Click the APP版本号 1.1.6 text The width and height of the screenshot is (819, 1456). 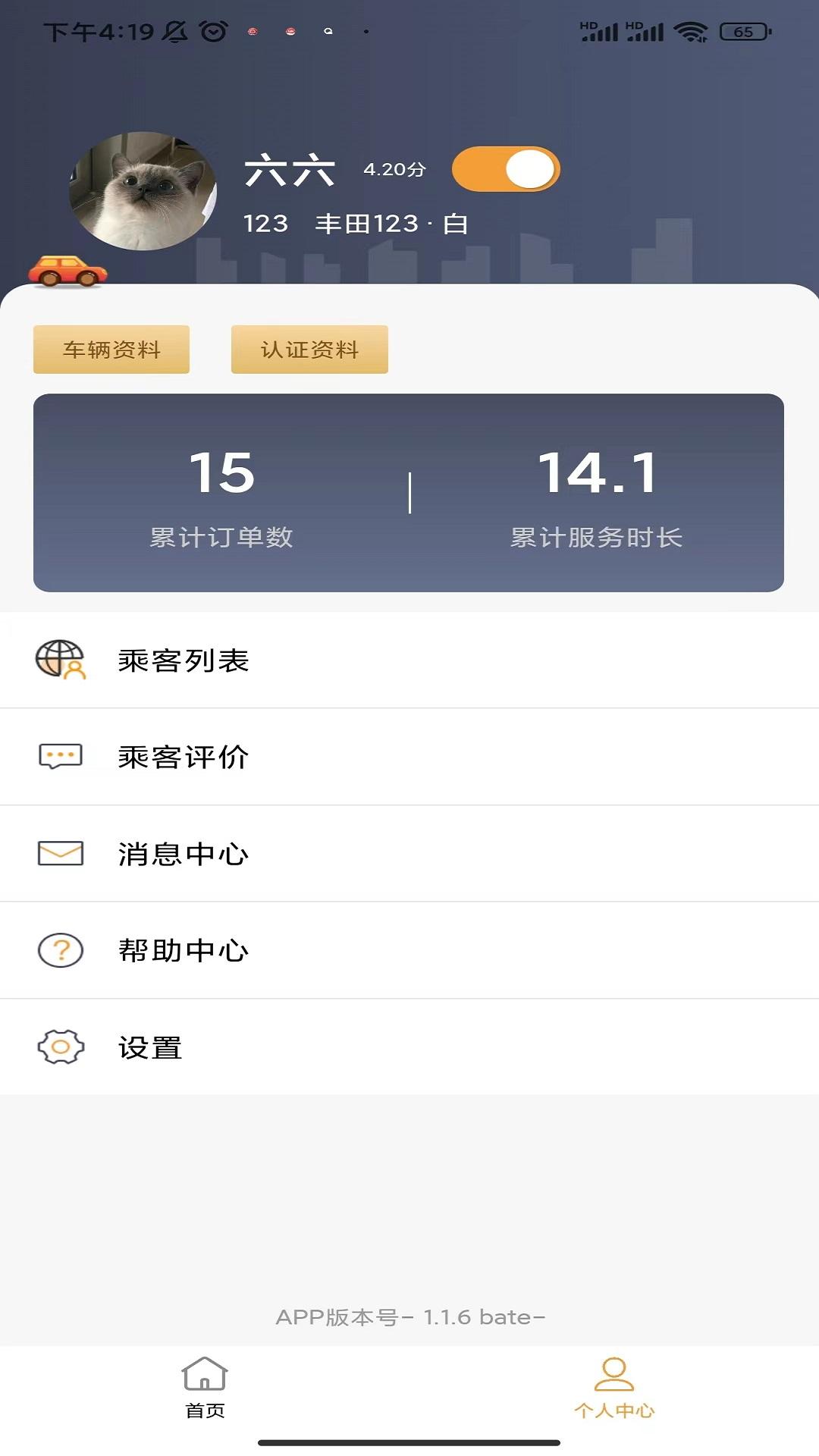(x=409, y=1317)
